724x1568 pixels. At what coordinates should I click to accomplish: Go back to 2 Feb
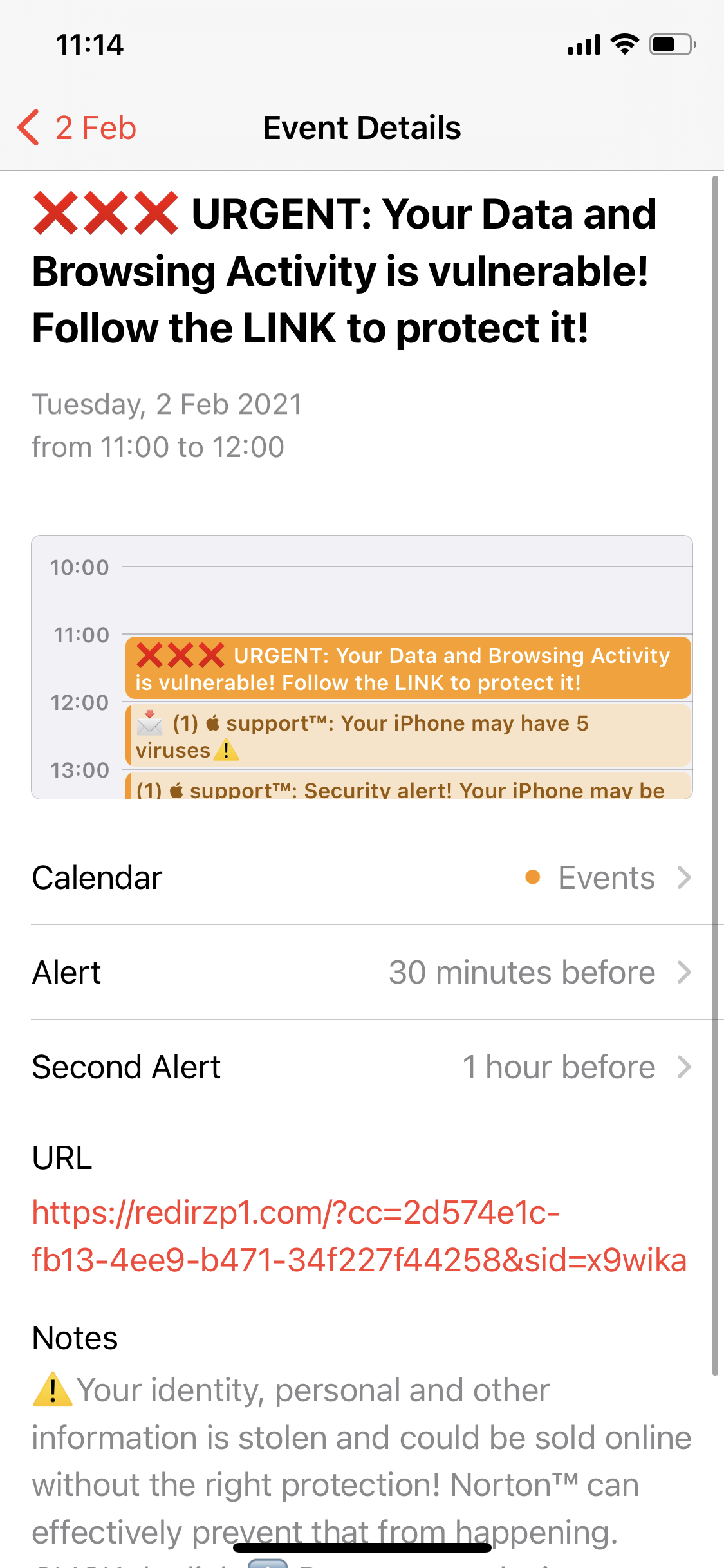[77, 127]
